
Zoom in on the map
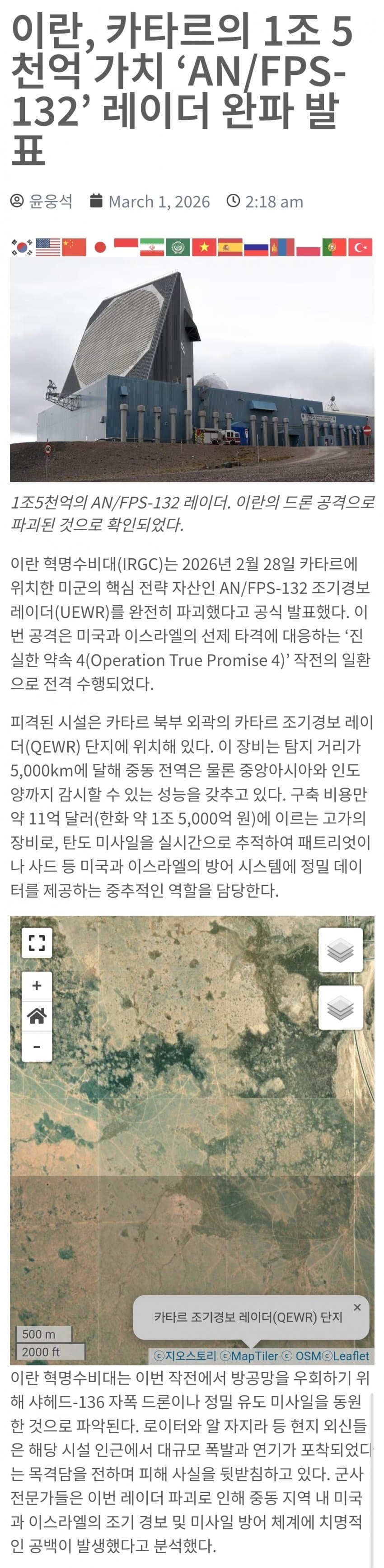pos(37,985)
